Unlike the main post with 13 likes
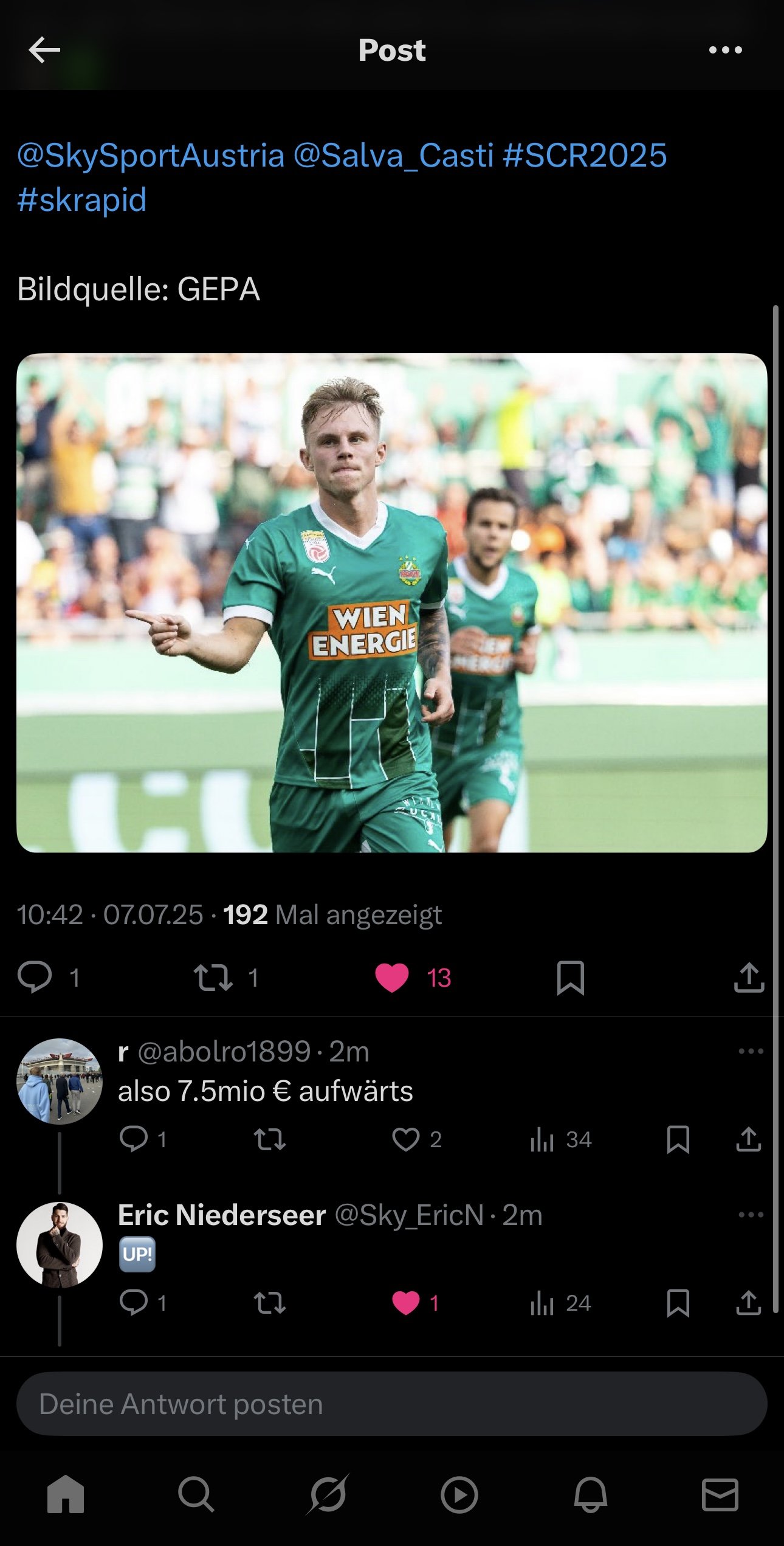 pos(392,978)
